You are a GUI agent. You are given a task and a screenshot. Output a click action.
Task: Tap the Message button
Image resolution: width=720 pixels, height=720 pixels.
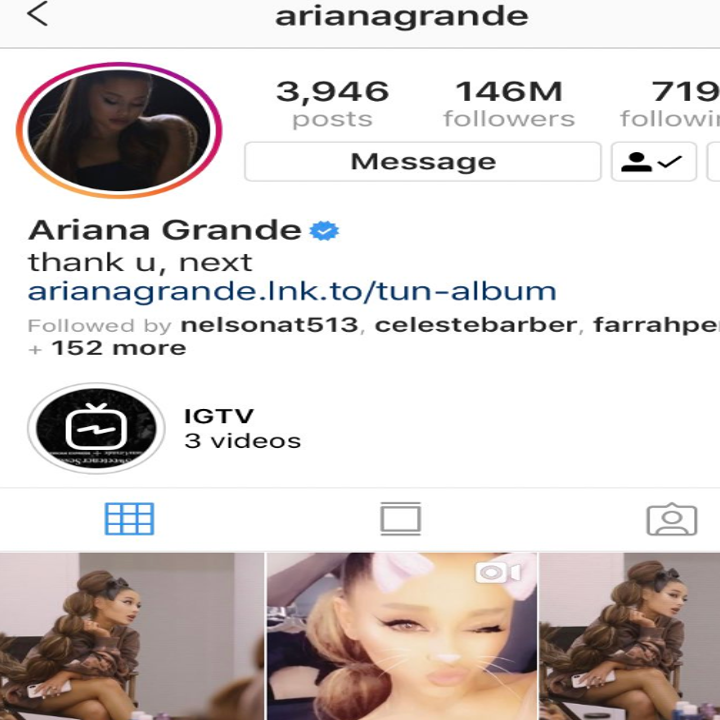tap(423, 161)
